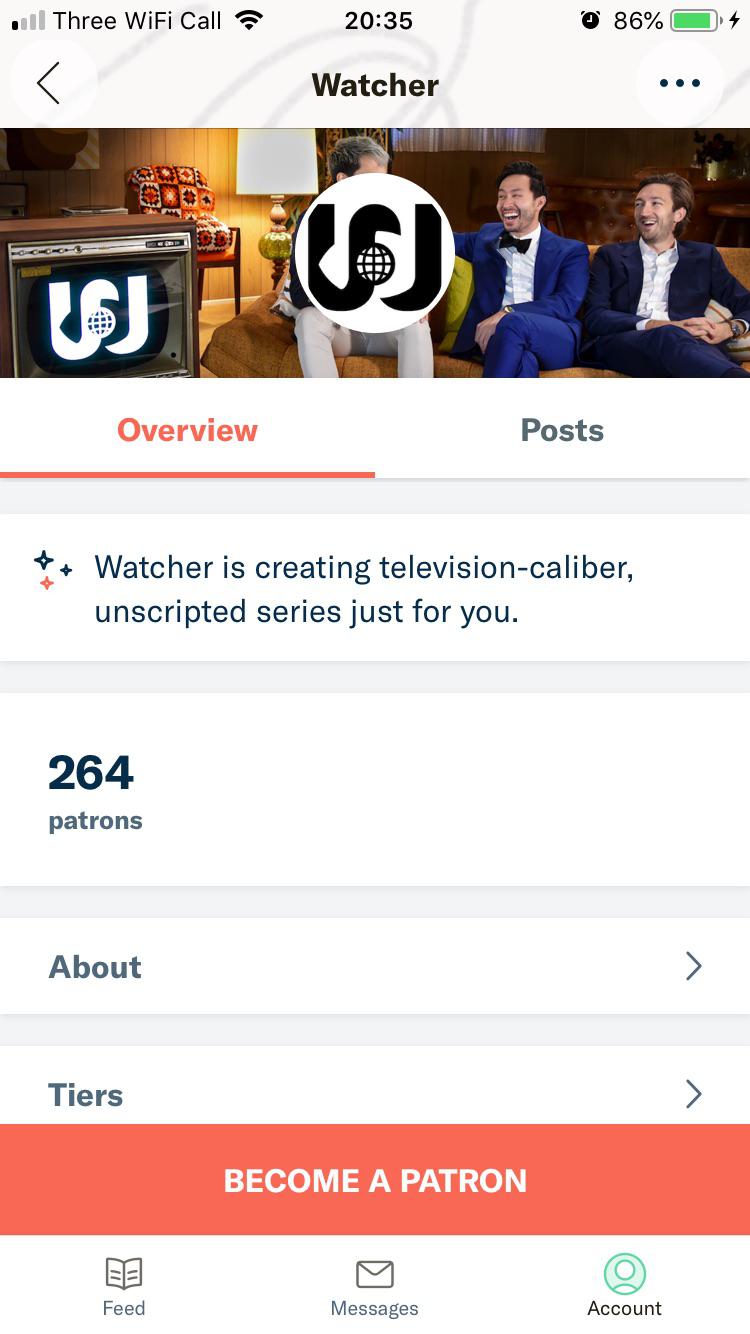Screen dimensions: 750x1334
Task: Tap the time shown in the status bar
Action: [378, 19]
